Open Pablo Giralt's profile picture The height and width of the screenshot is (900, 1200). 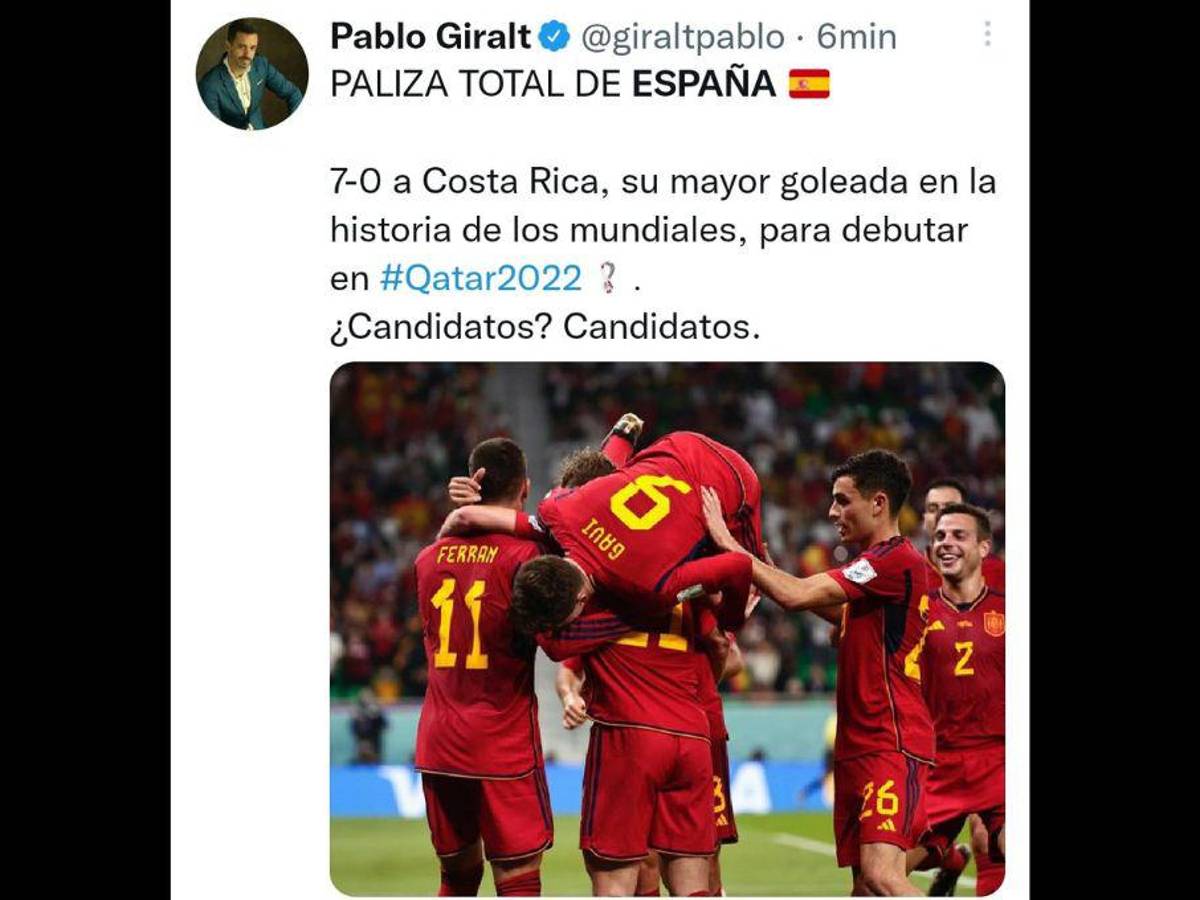click(x=252, y=74)
